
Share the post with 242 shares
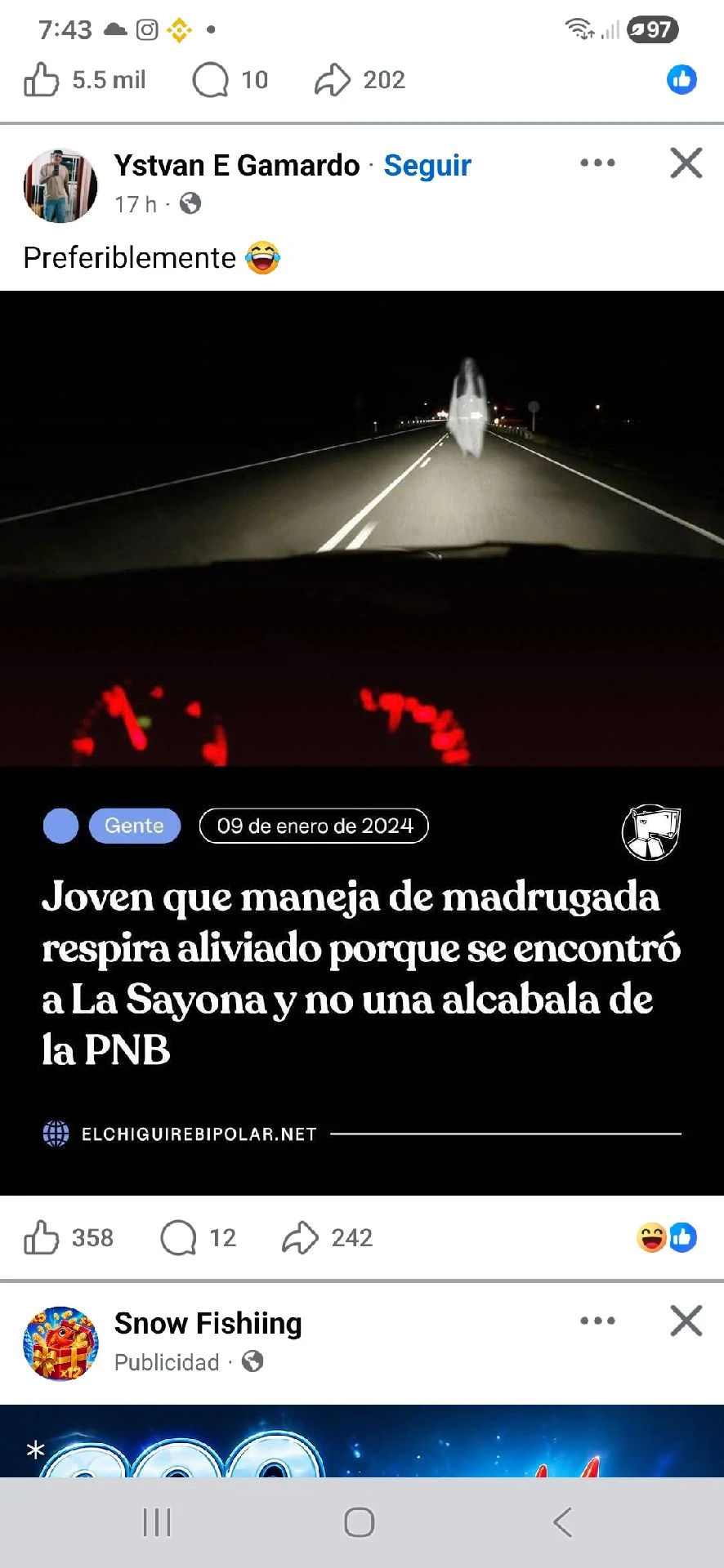click(x=327, y=1237)
